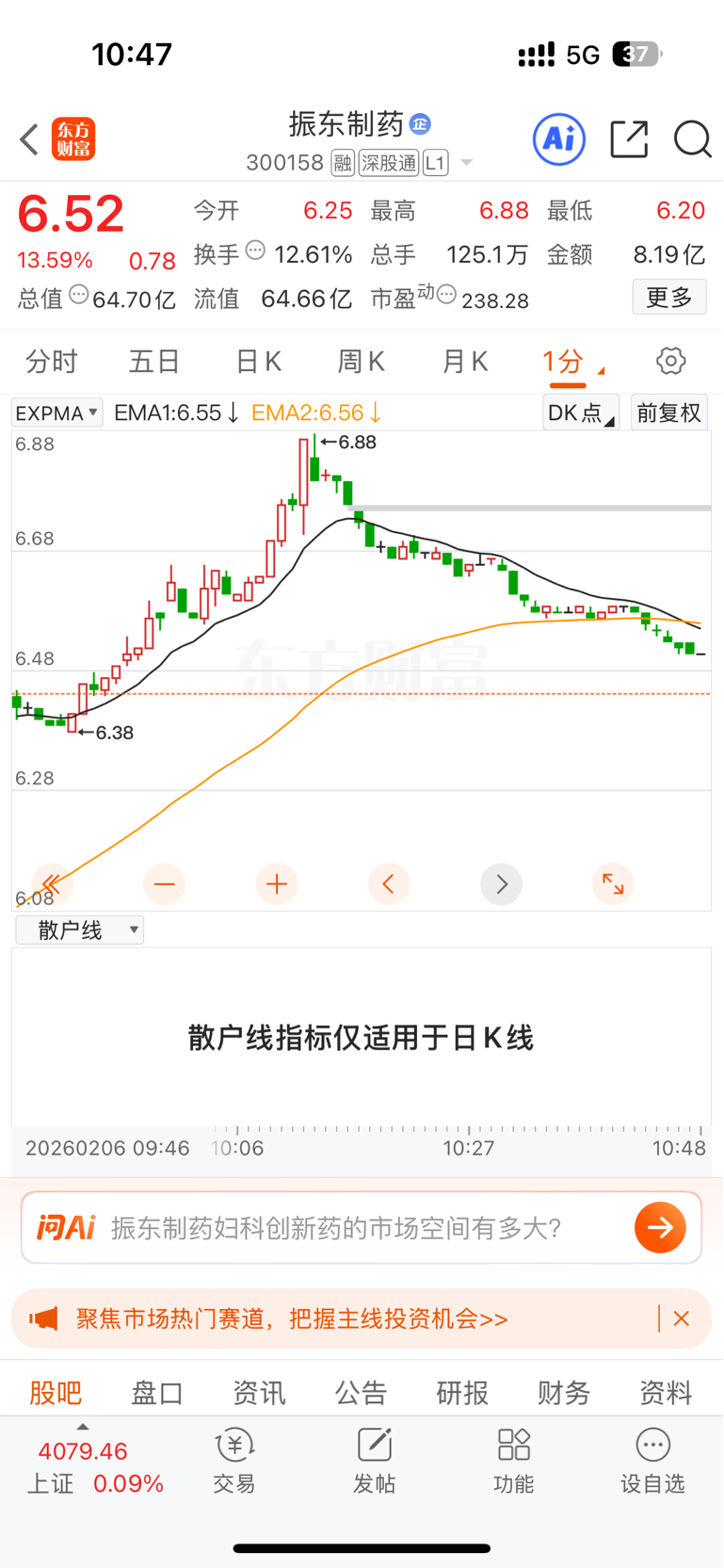
Task: Open stock search magnifier
Action: [692, 140]
